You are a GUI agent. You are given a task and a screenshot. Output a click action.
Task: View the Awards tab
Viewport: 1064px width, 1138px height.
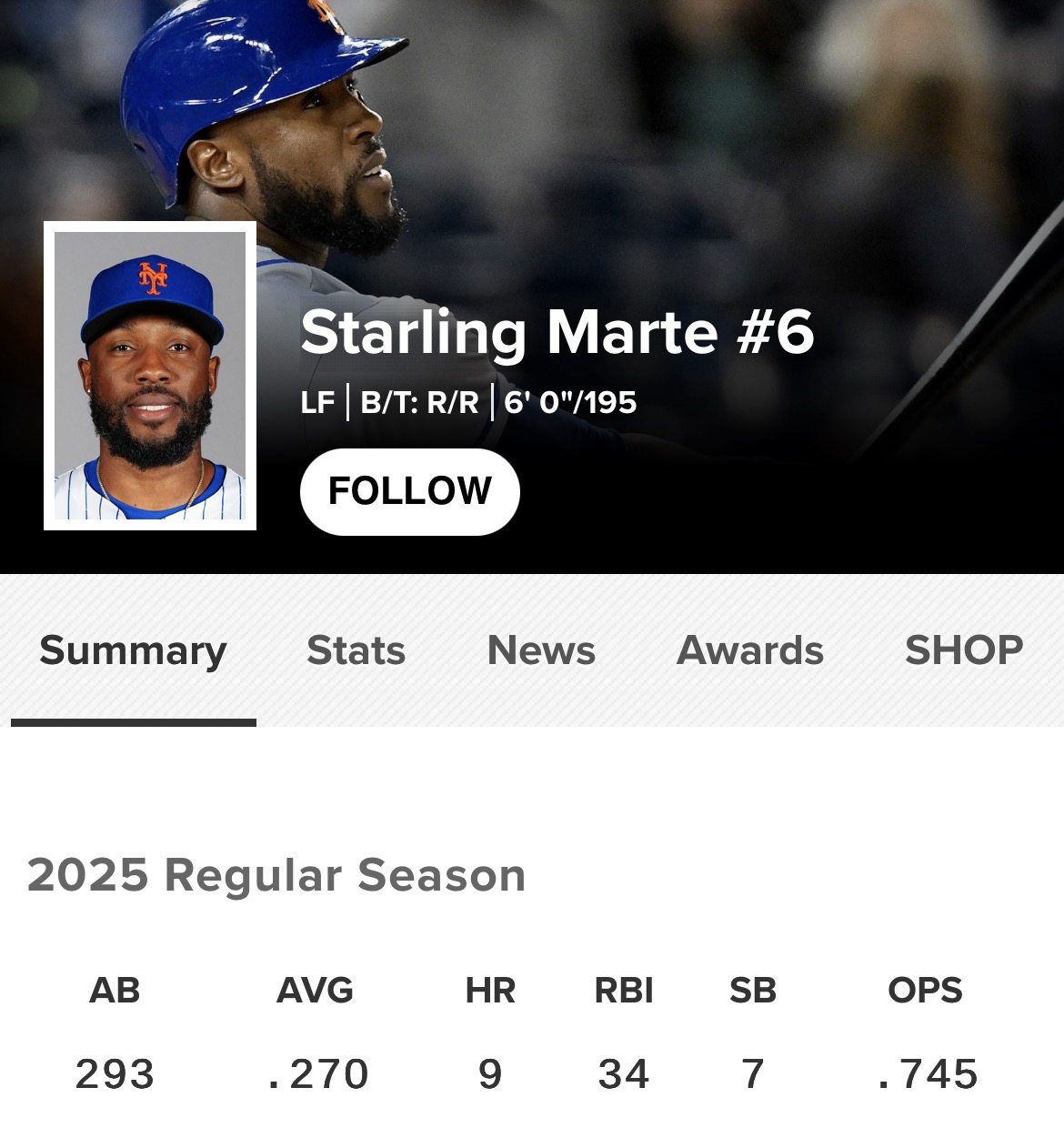point(750,650)
